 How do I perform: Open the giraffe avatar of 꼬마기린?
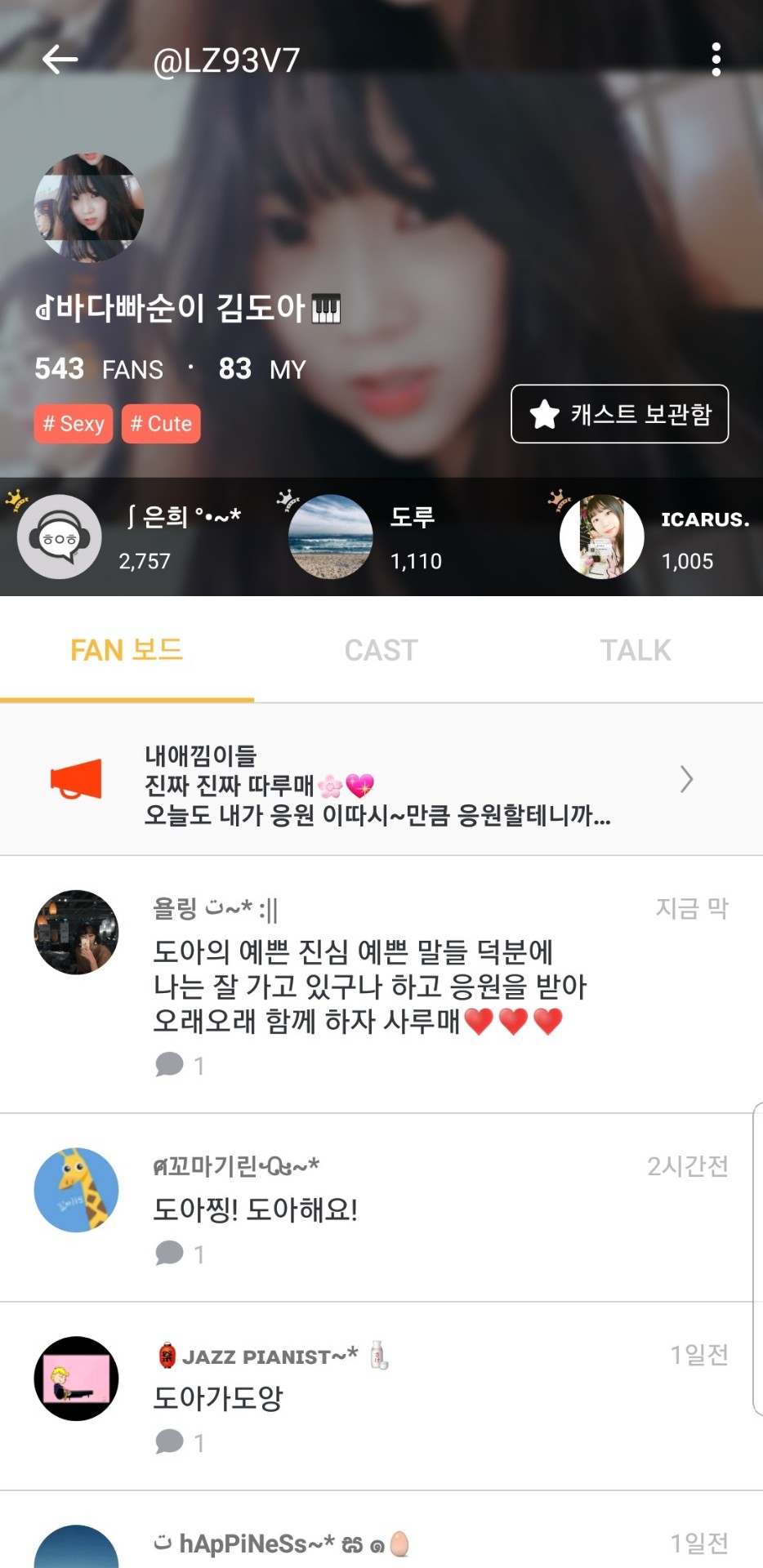(76, 1190)
